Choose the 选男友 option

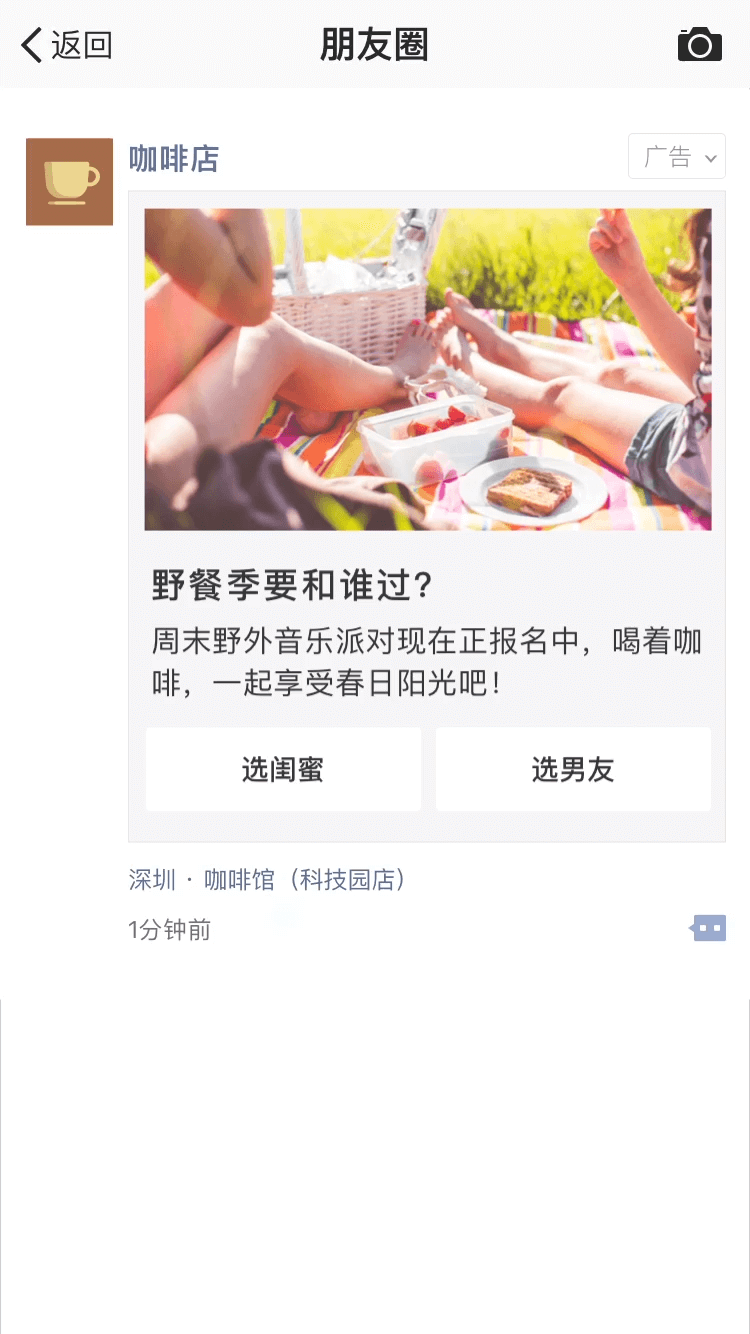(x=573, y=769)
